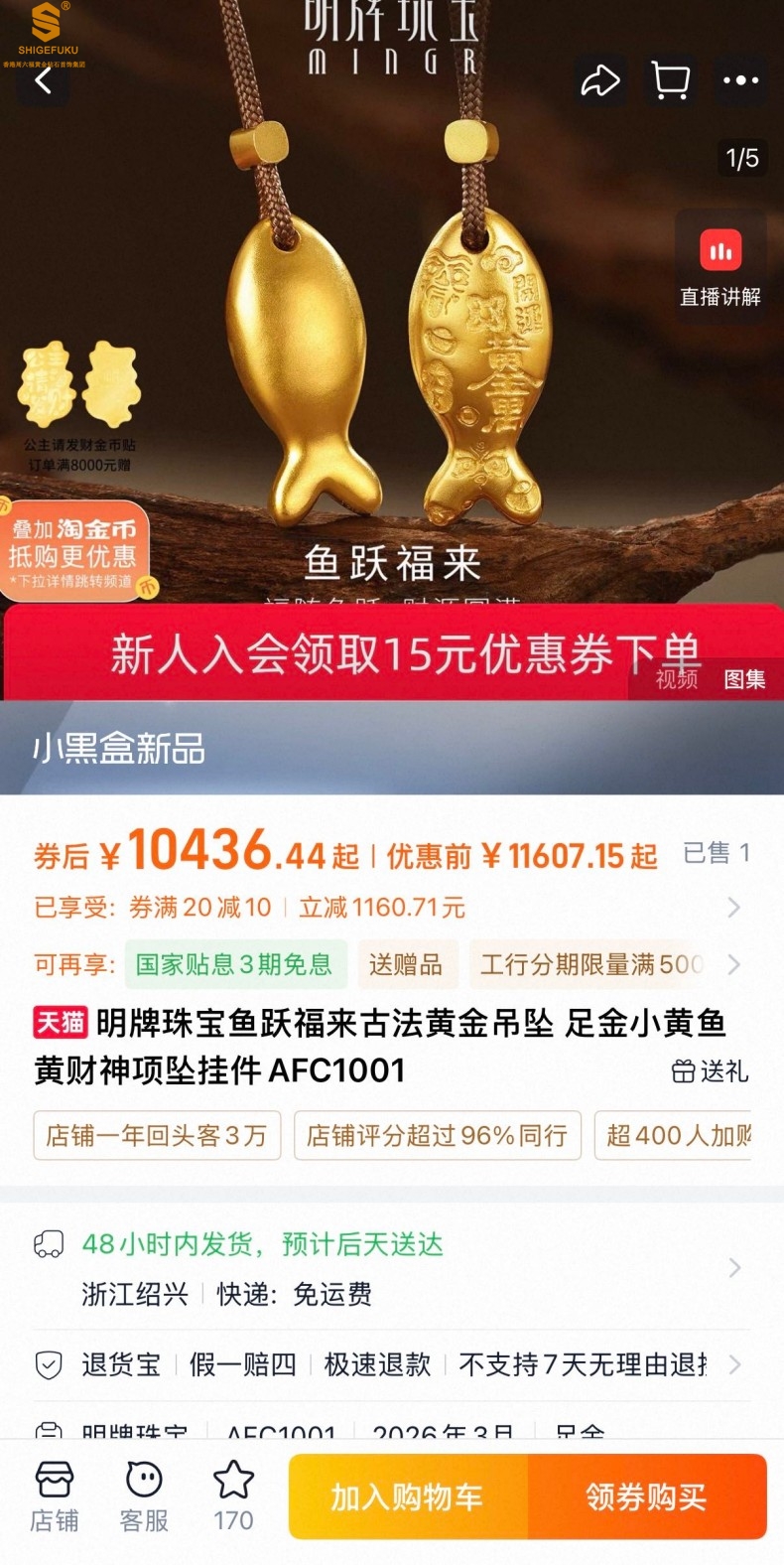Viewport: 784px width, 1565px height.
Task: Favorite the item with the star
Action: click(x=233, y=1495)
